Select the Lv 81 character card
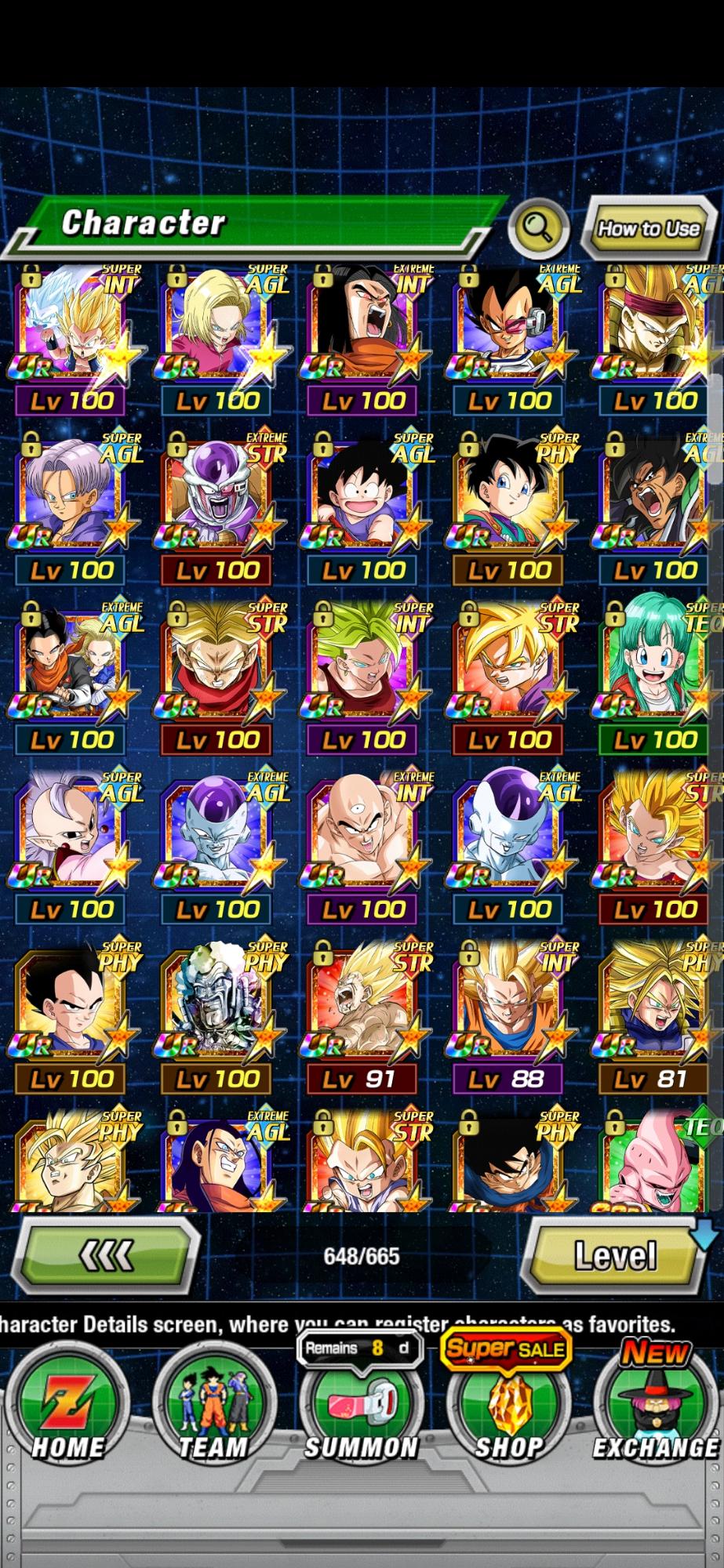Image resolution: width=724 pixels, height=1568 pixels. pos(655,1011)
